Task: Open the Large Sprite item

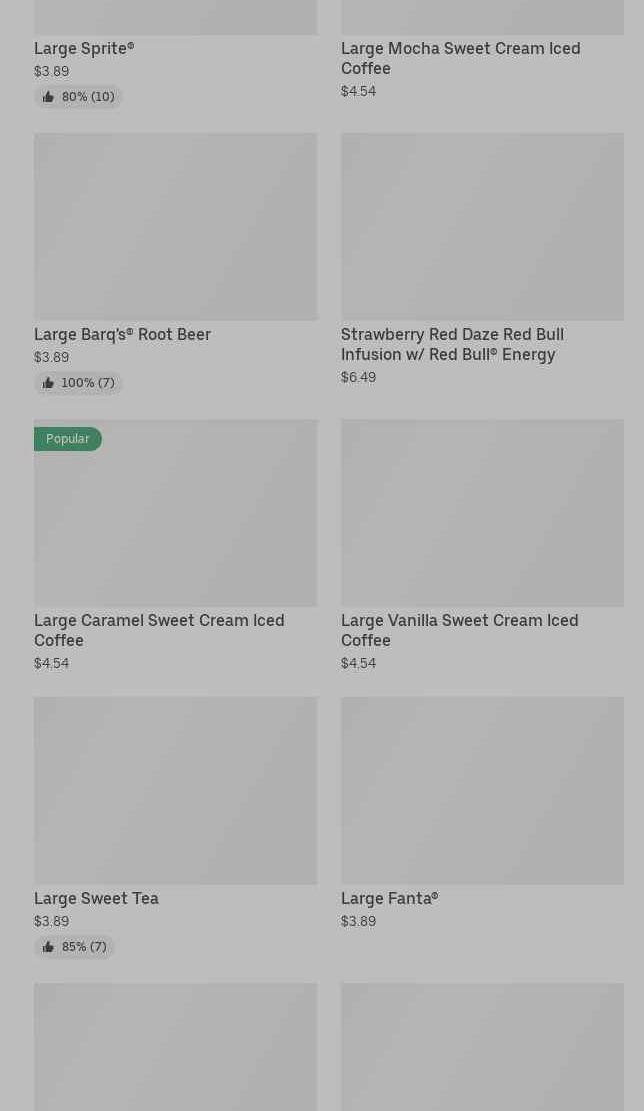Action: [84, 48]
